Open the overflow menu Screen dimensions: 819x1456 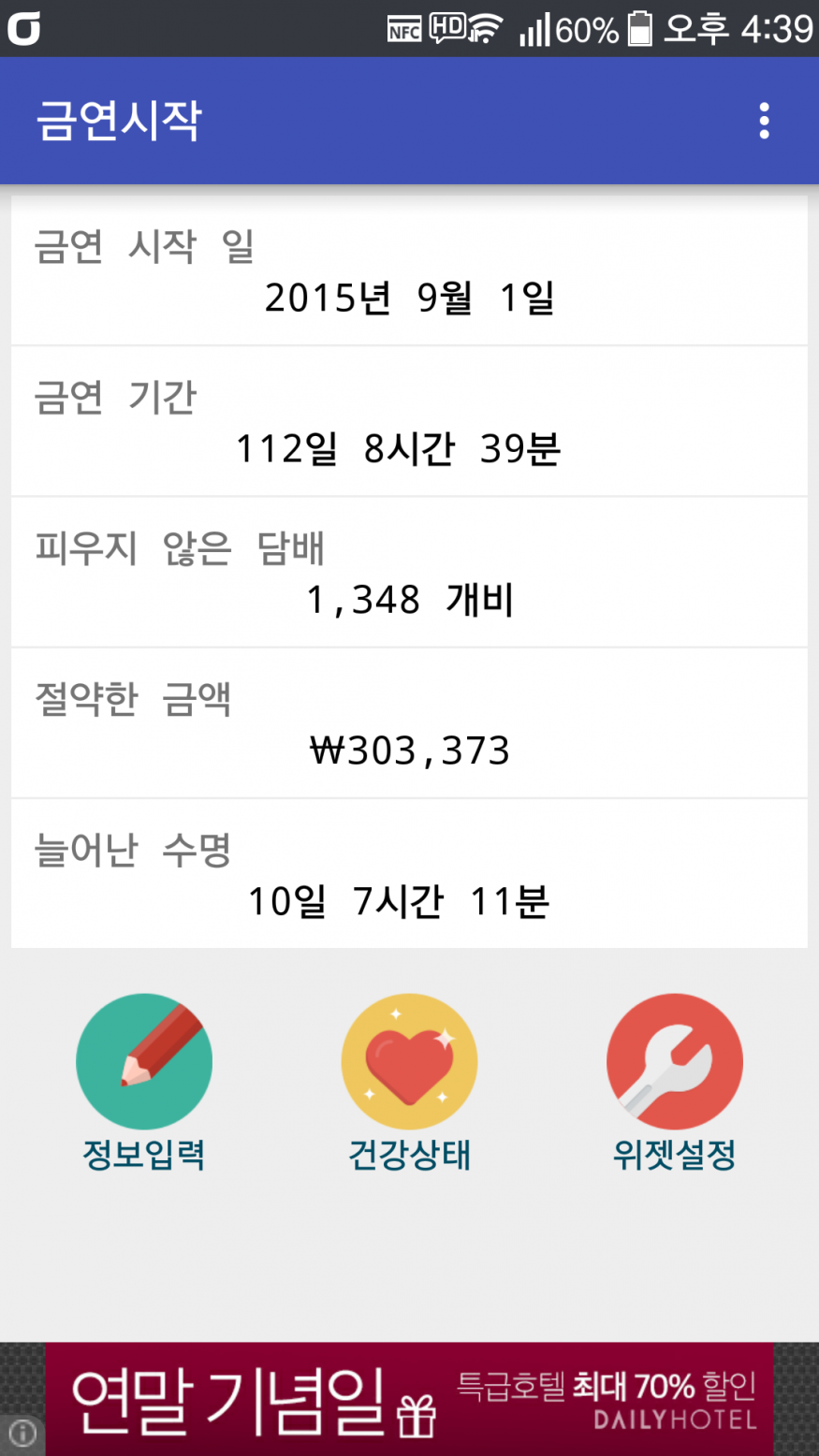click(764, 121)
